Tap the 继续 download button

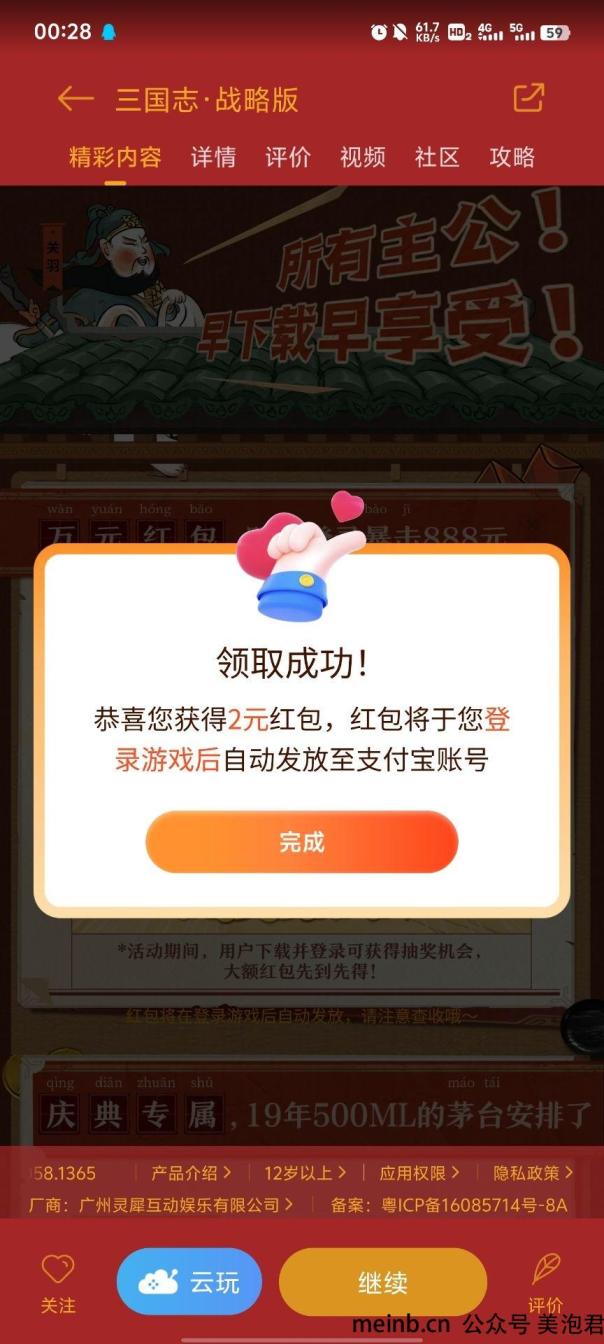click(382, 1283)
